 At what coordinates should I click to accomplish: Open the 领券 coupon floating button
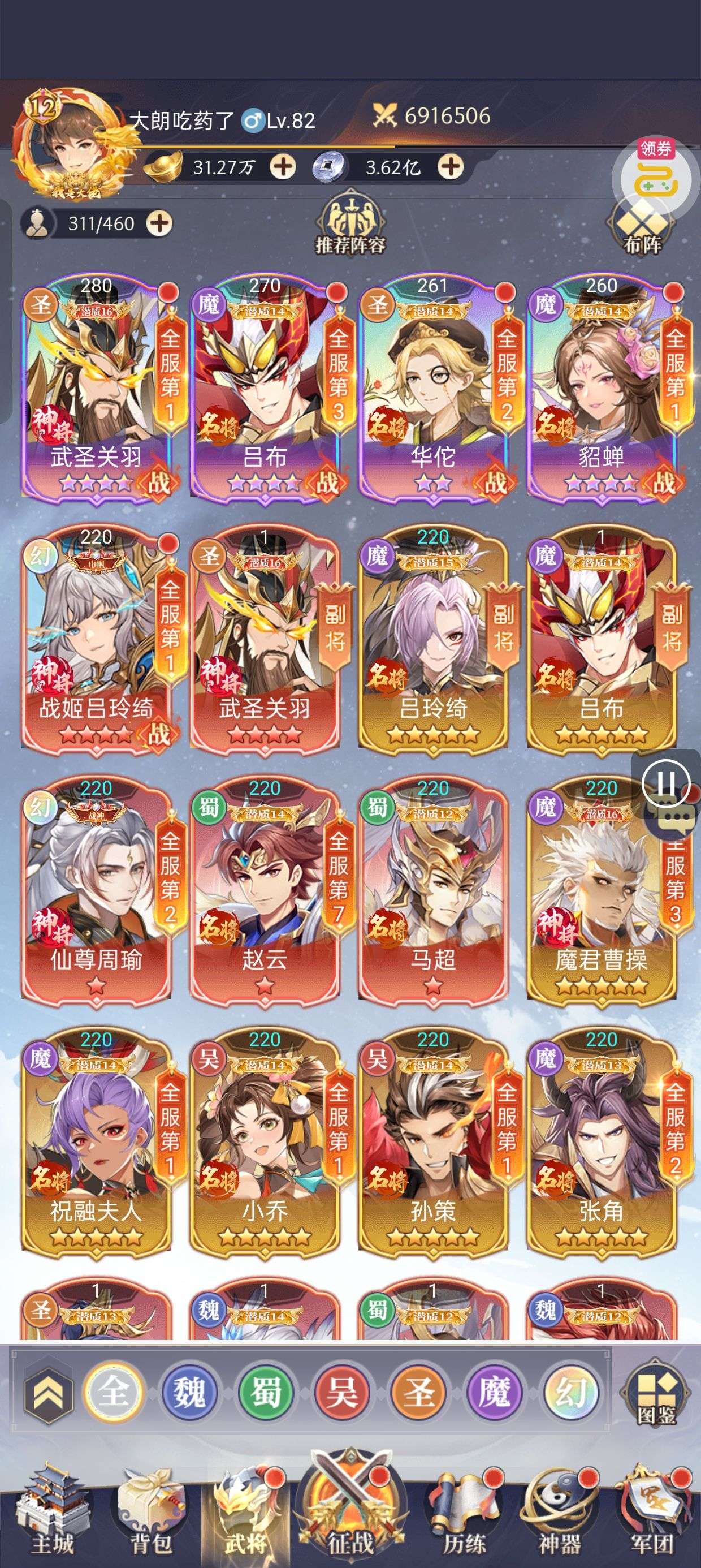(x=656, y=174)
